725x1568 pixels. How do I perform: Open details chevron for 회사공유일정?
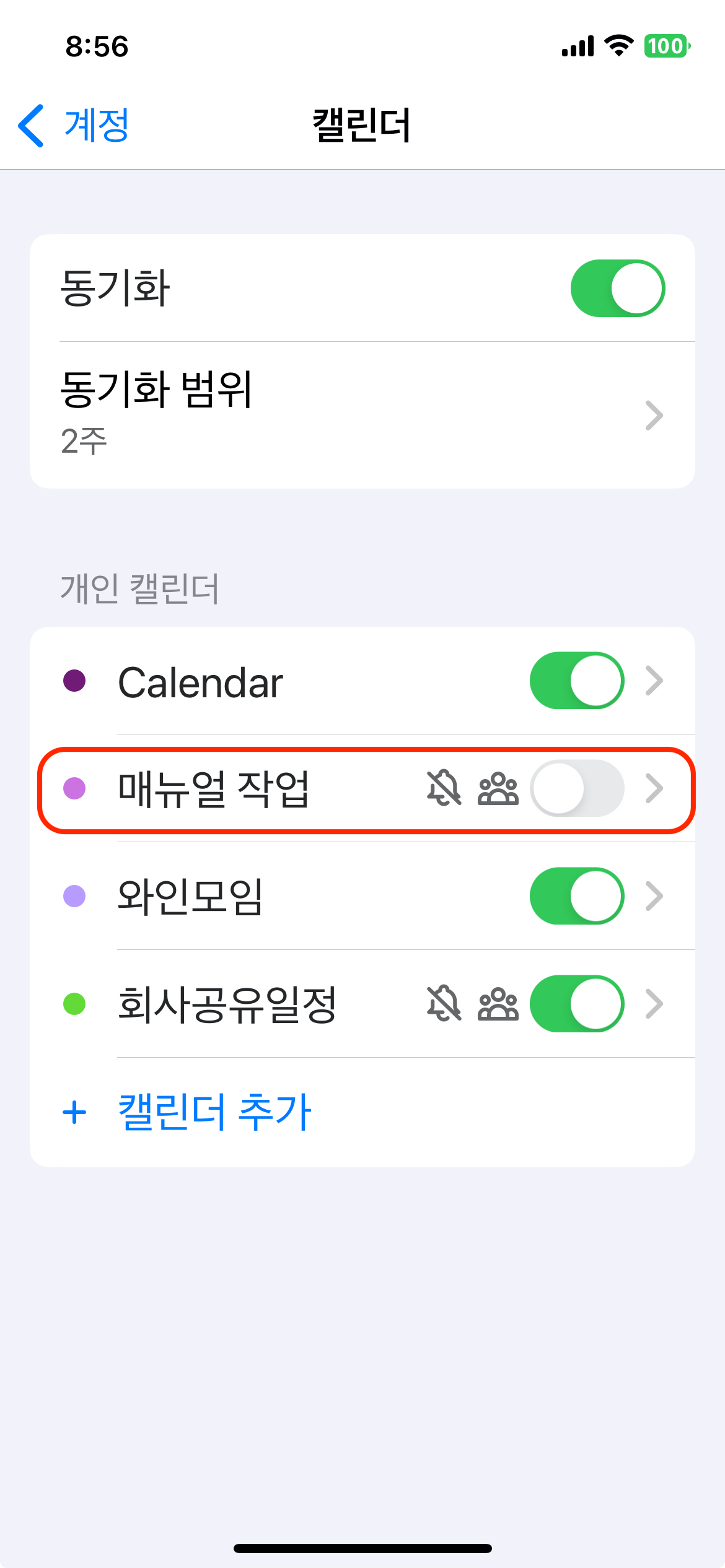(654, 1004)
